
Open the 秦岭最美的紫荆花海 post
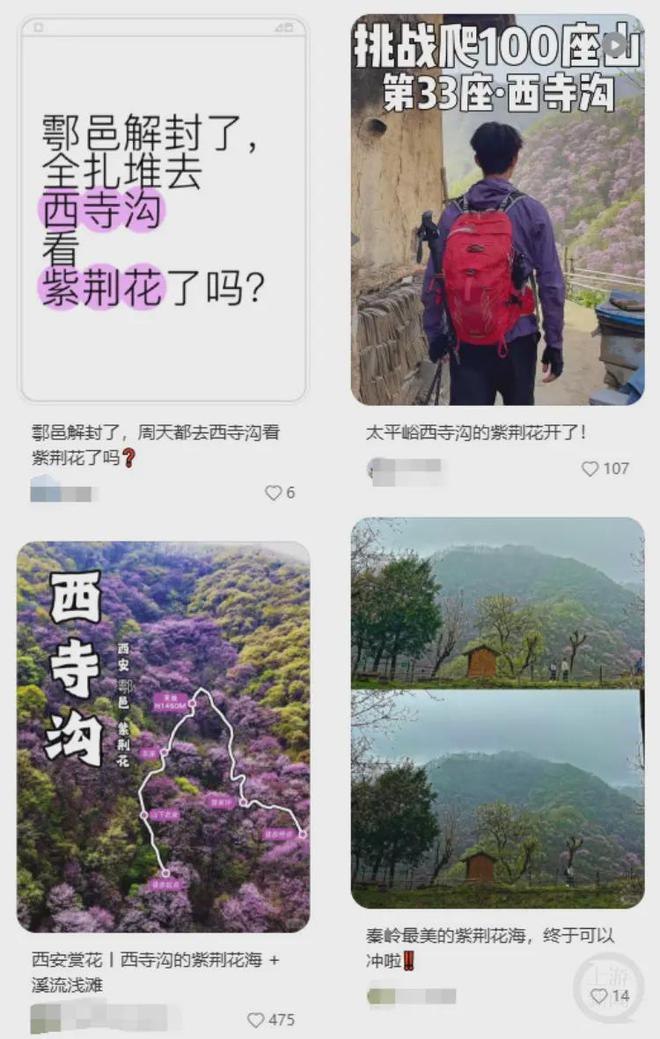click(x=497, y=712)
